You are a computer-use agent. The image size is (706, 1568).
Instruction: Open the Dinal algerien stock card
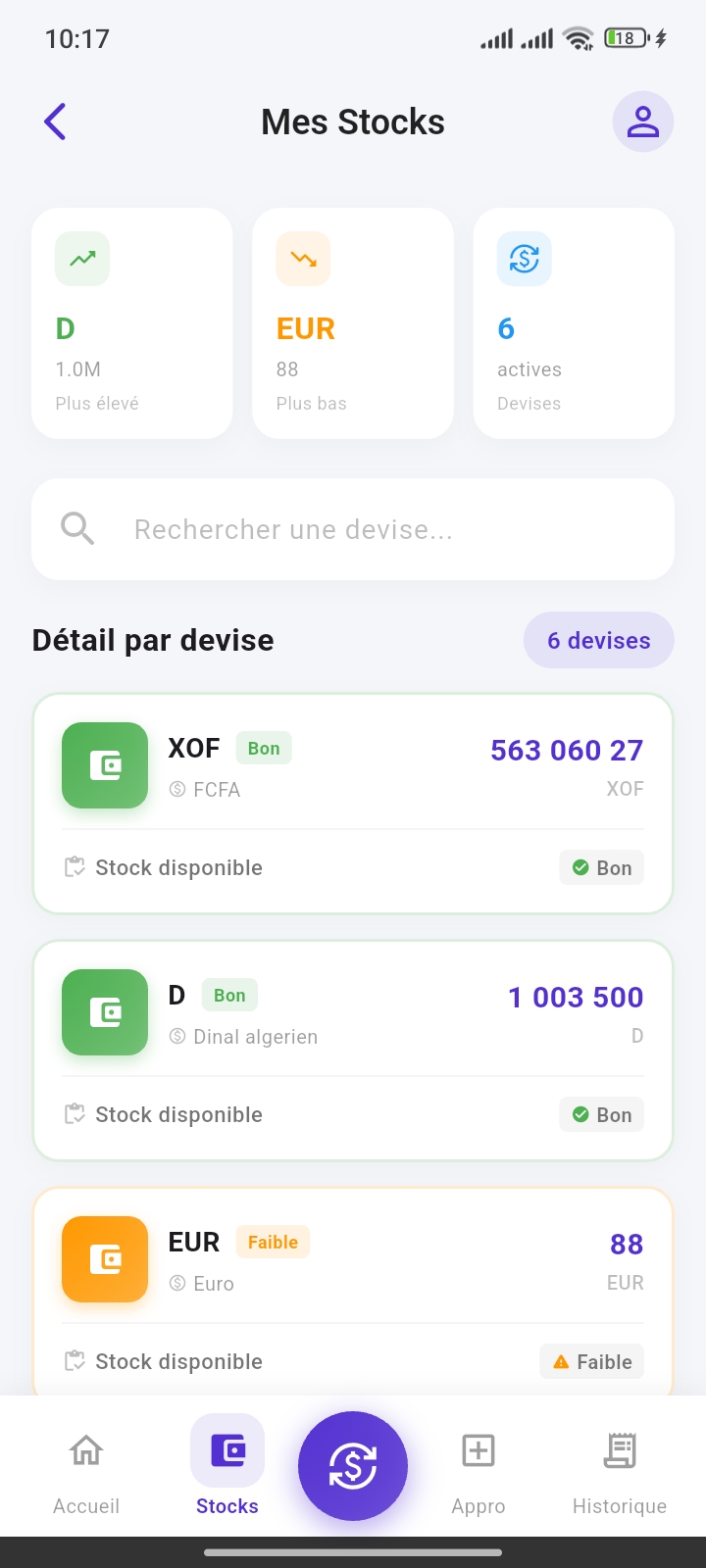click(x=353, y=1051)
